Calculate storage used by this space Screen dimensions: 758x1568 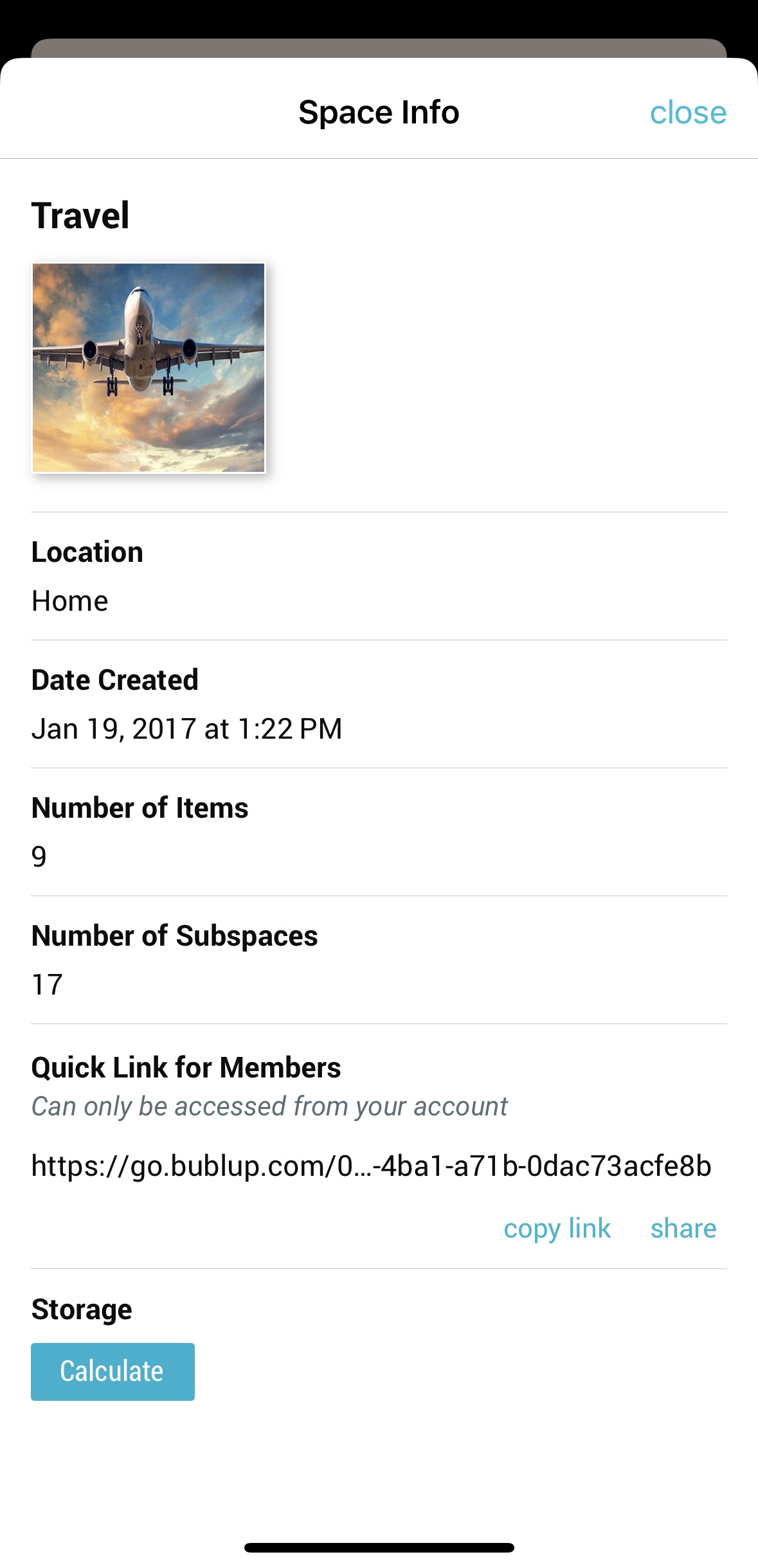[x=113, y=1371]
